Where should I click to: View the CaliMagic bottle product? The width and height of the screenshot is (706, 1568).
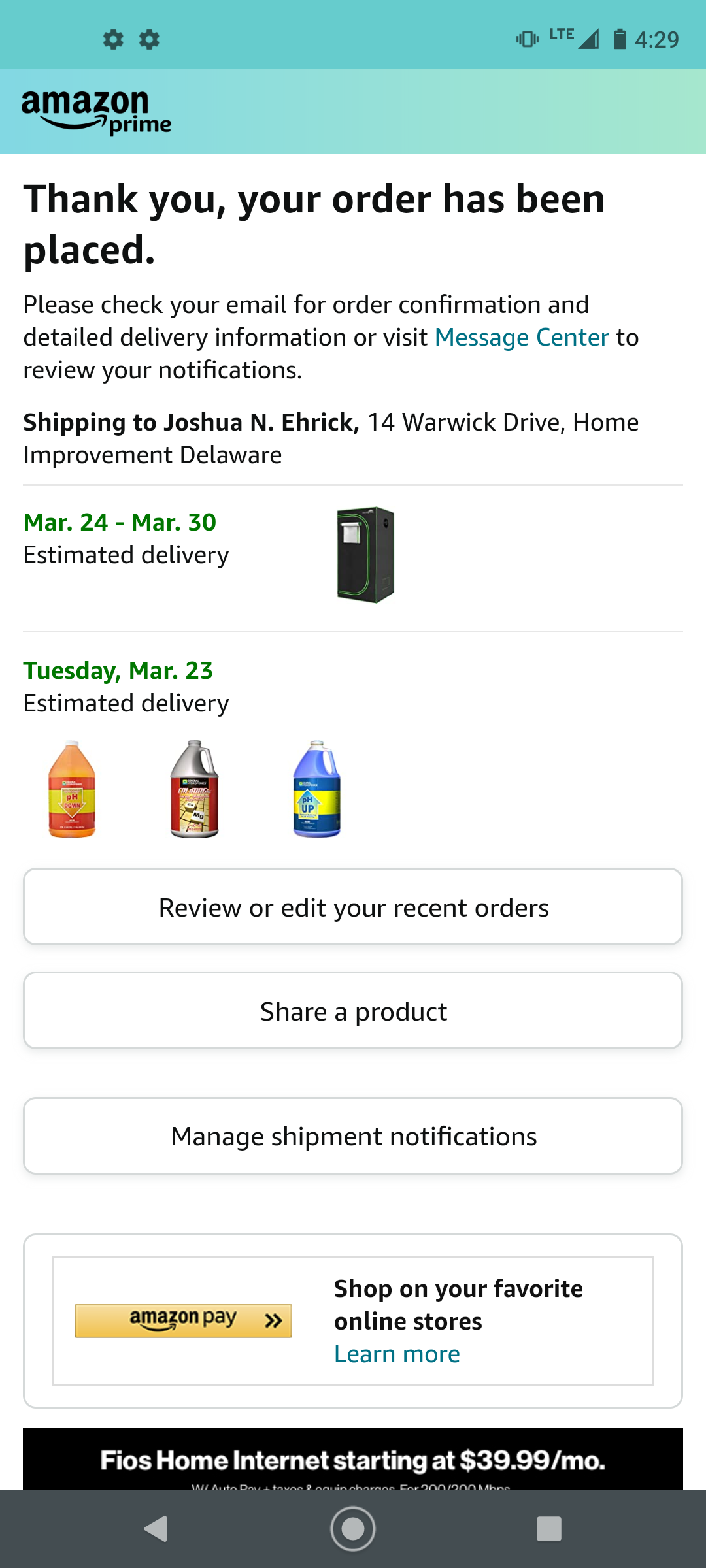[x=194, y=789]
